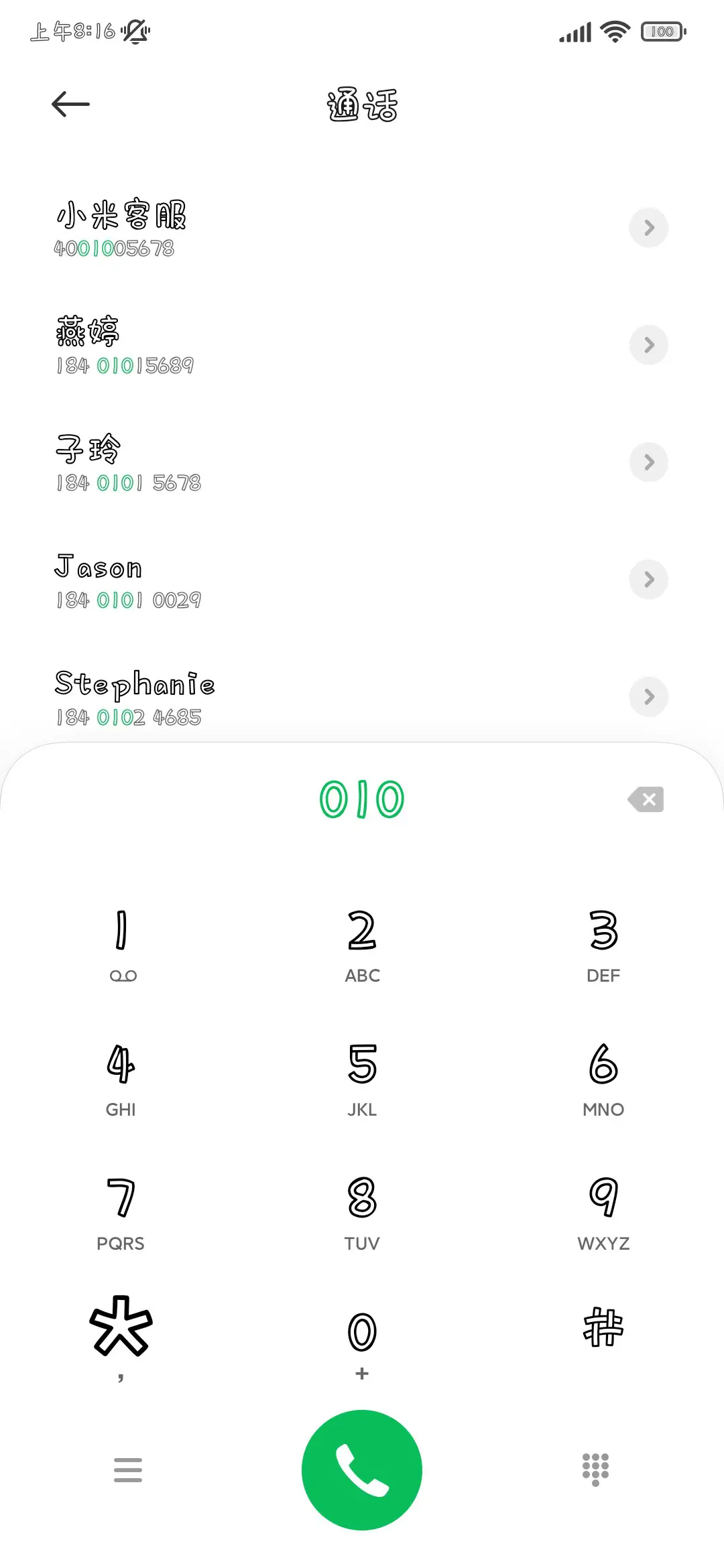724x1568 pixels.
Task: Open details chevron for Jason
Action: (648, 580)
